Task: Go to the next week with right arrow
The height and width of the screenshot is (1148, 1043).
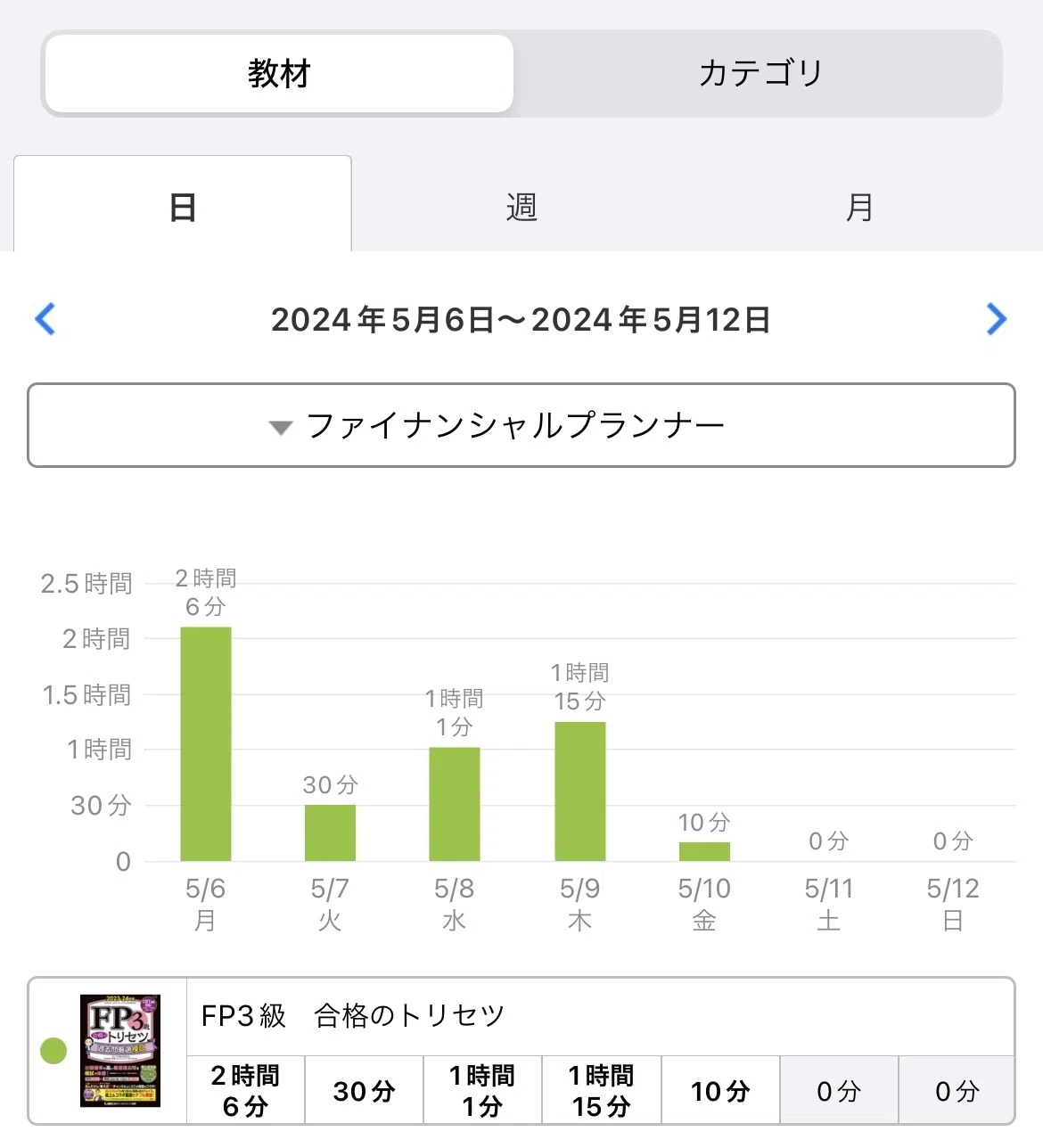Action: (x=997, y=319)
